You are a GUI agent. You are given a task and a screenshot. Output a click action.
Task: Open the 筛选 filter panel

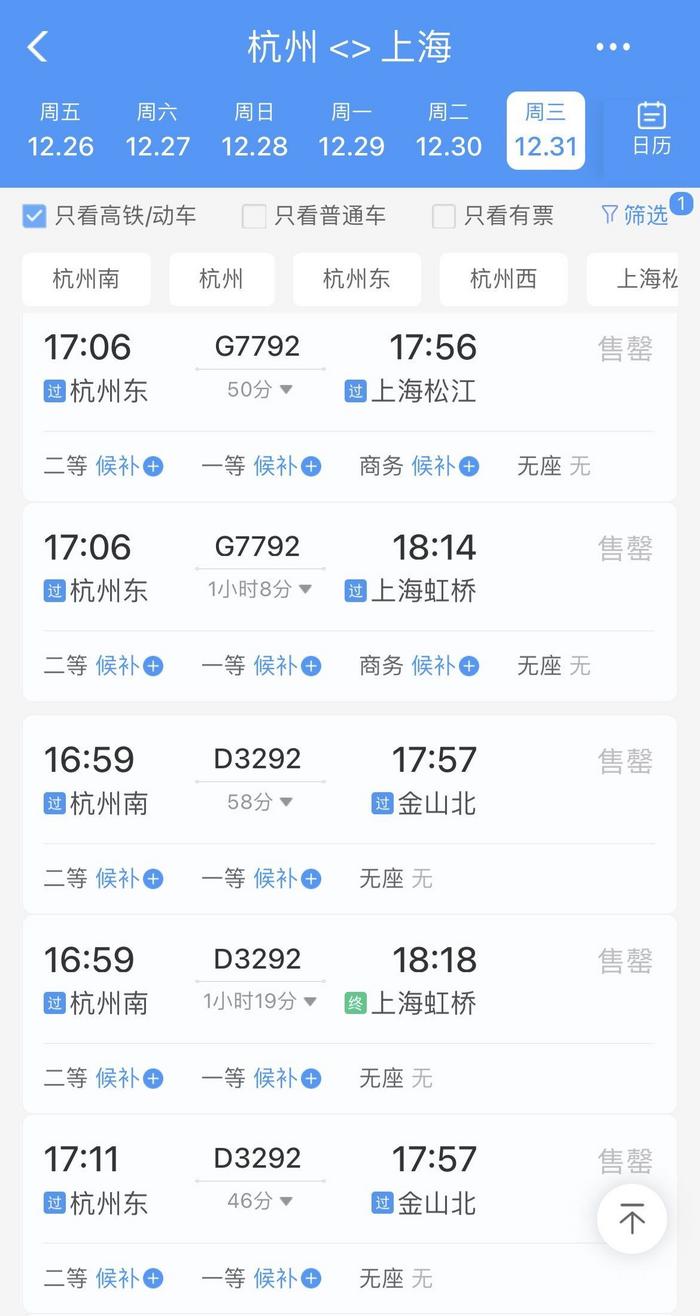pyautogui.click(x=635, y=215)
